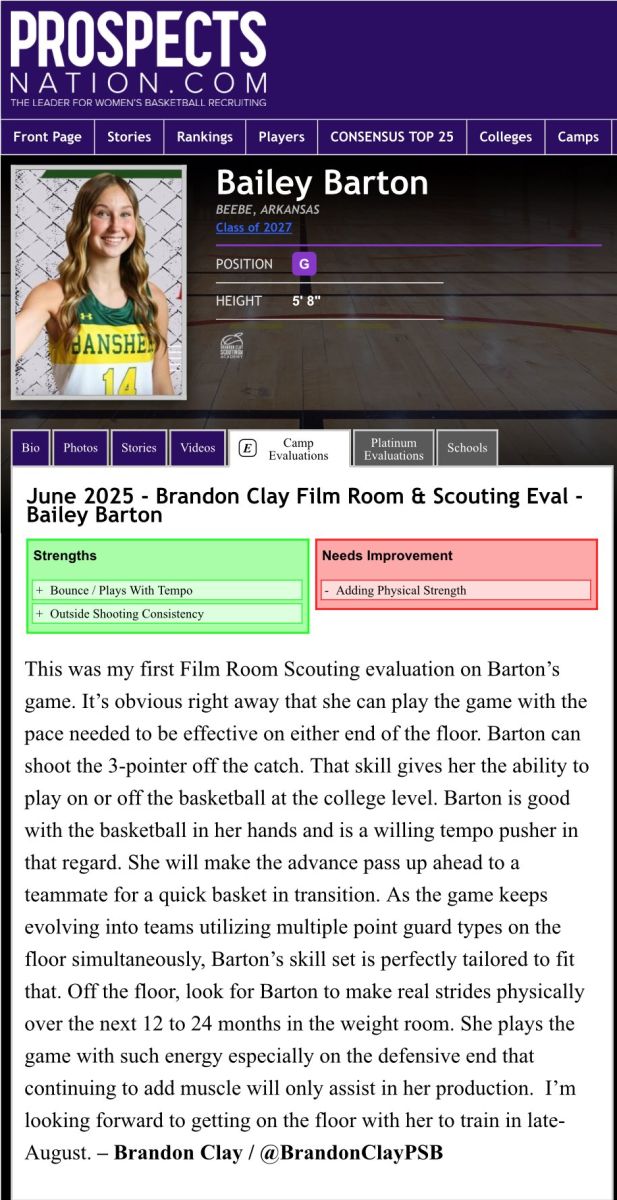The width and height of the screenshot is (617, 1200).
Task: Open the Front Page menu item
Action: click(47, 137)
